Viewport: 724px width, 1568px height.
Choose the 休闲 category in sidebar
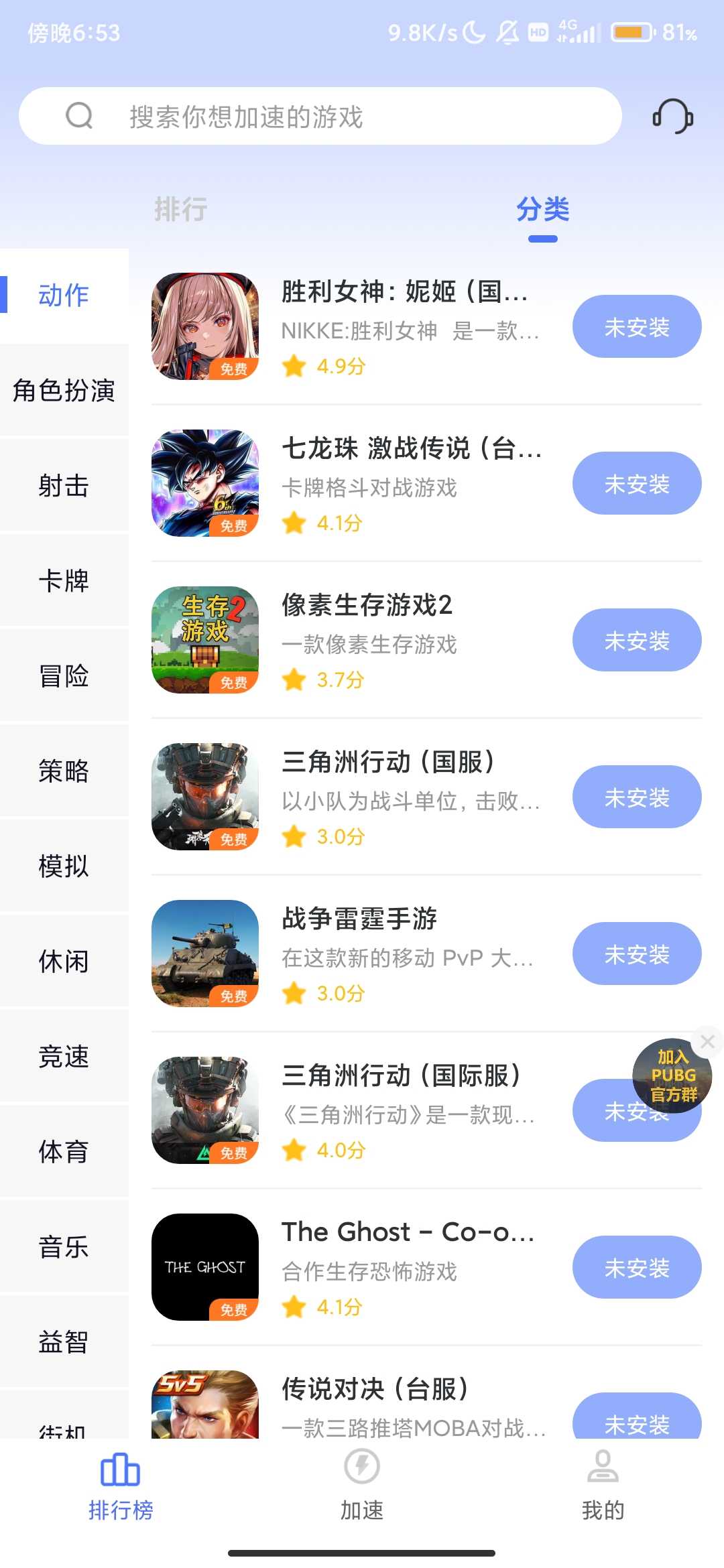pyautogui.click(x=64, y=962)
